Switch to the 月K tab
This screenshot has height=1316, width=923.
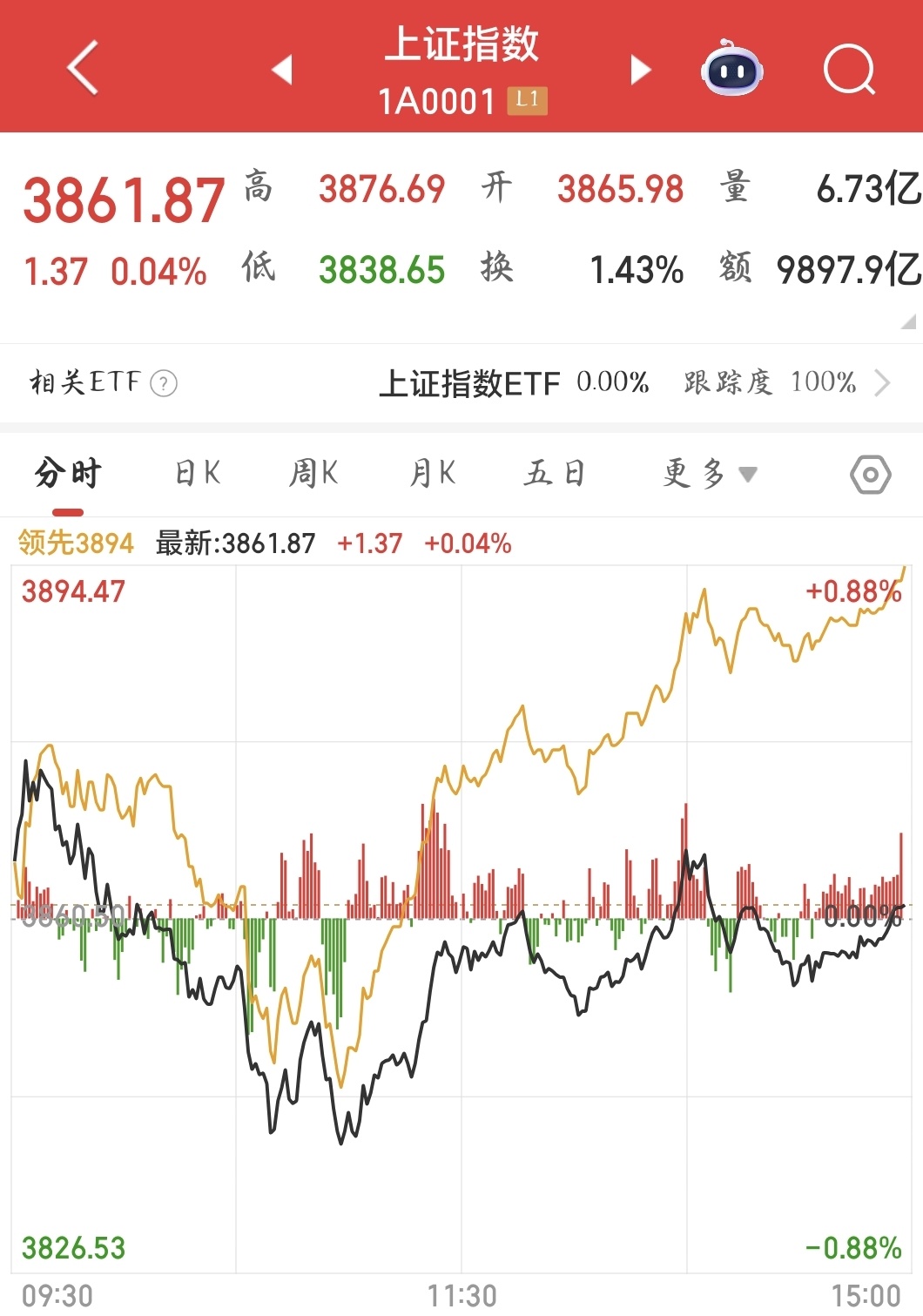tap(433, 474)
